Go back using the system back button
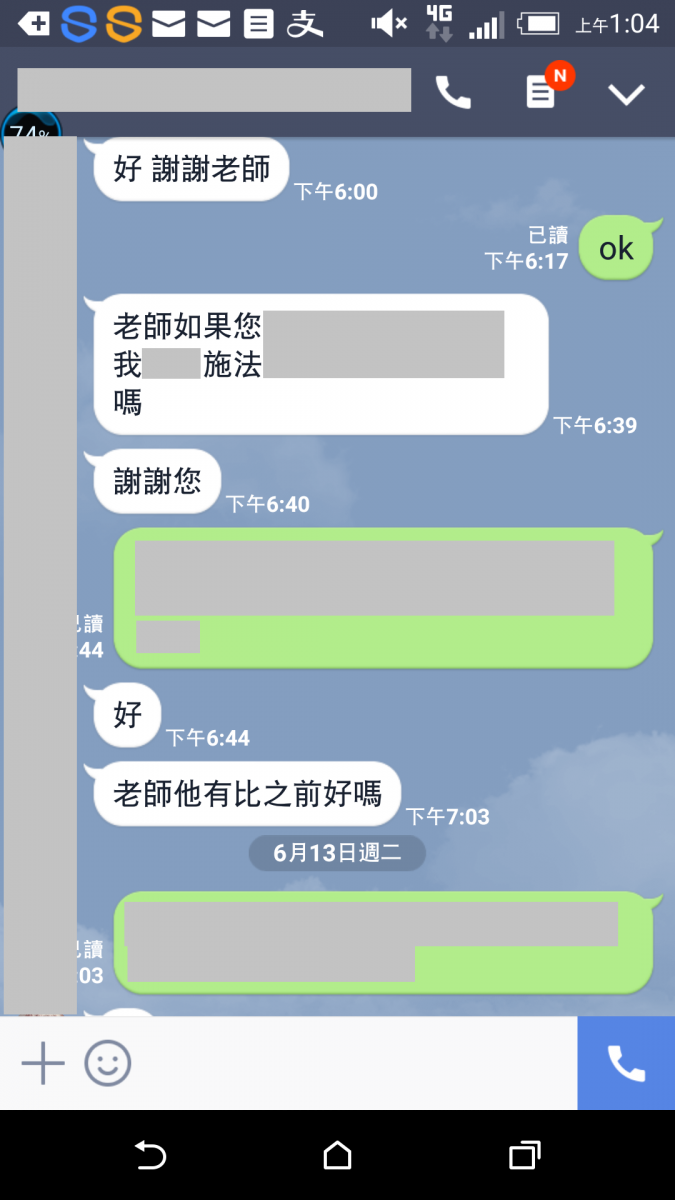The height and width of the screenshot is (1200, 675). [x=150, y=1156]
